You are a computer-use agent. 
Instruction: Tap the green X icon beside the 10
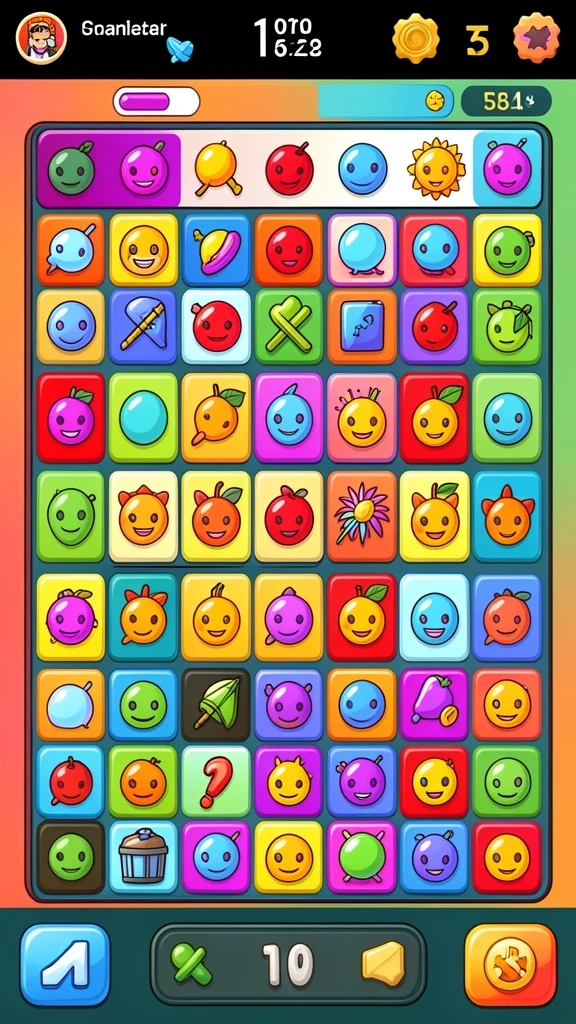[191, 965]
